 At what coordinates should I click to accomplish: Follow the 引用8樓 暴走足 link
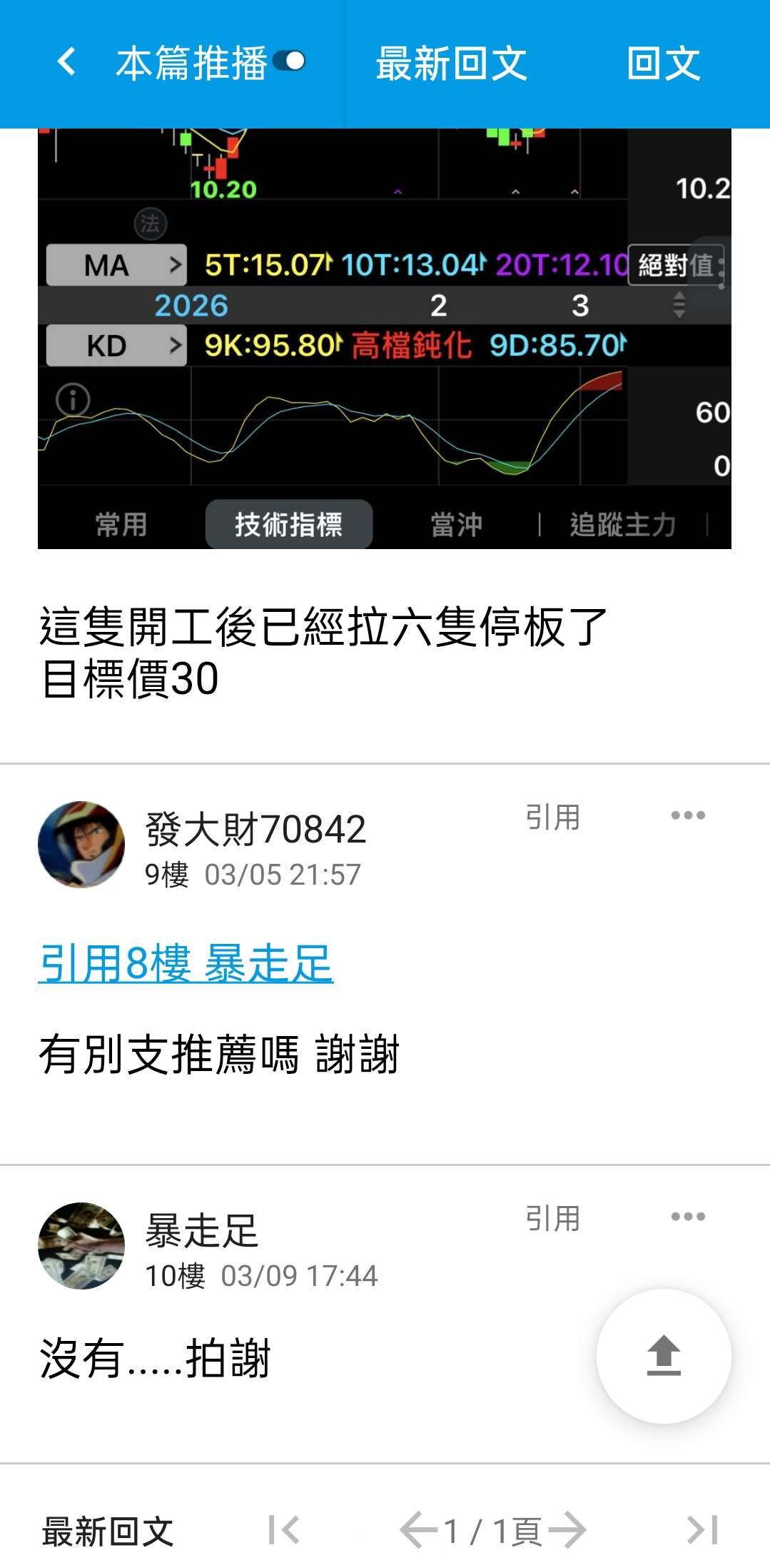pyautogui.click(x=186, y=963)
